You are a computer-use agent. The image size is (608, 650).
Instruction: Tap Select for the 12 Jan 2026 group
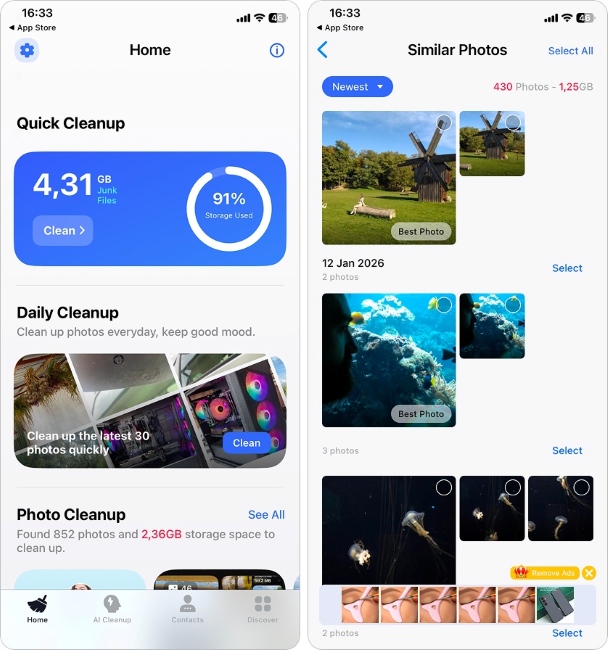567,268
